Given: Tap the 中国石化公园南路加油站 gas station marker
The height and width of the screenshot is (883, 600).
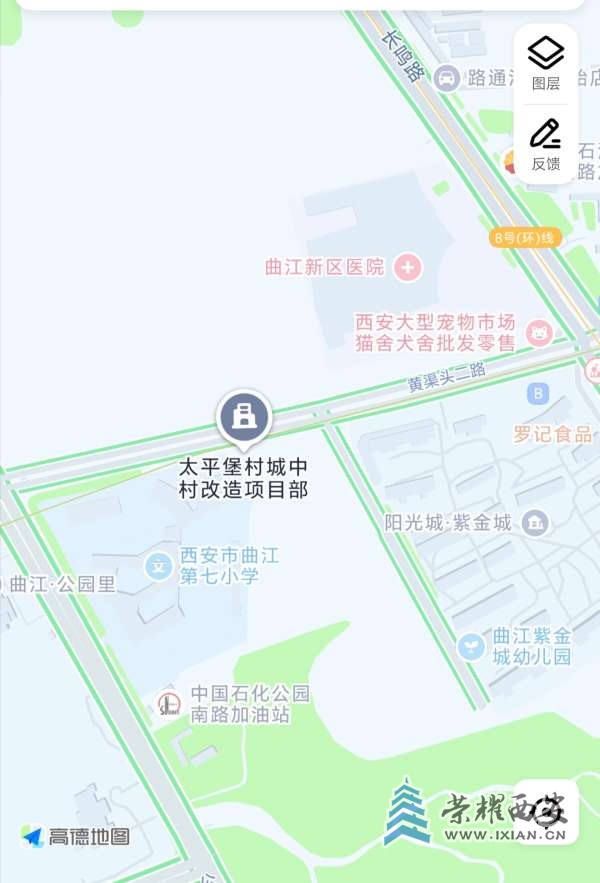Looking at the screenshot, I should (x=169, y=703).
